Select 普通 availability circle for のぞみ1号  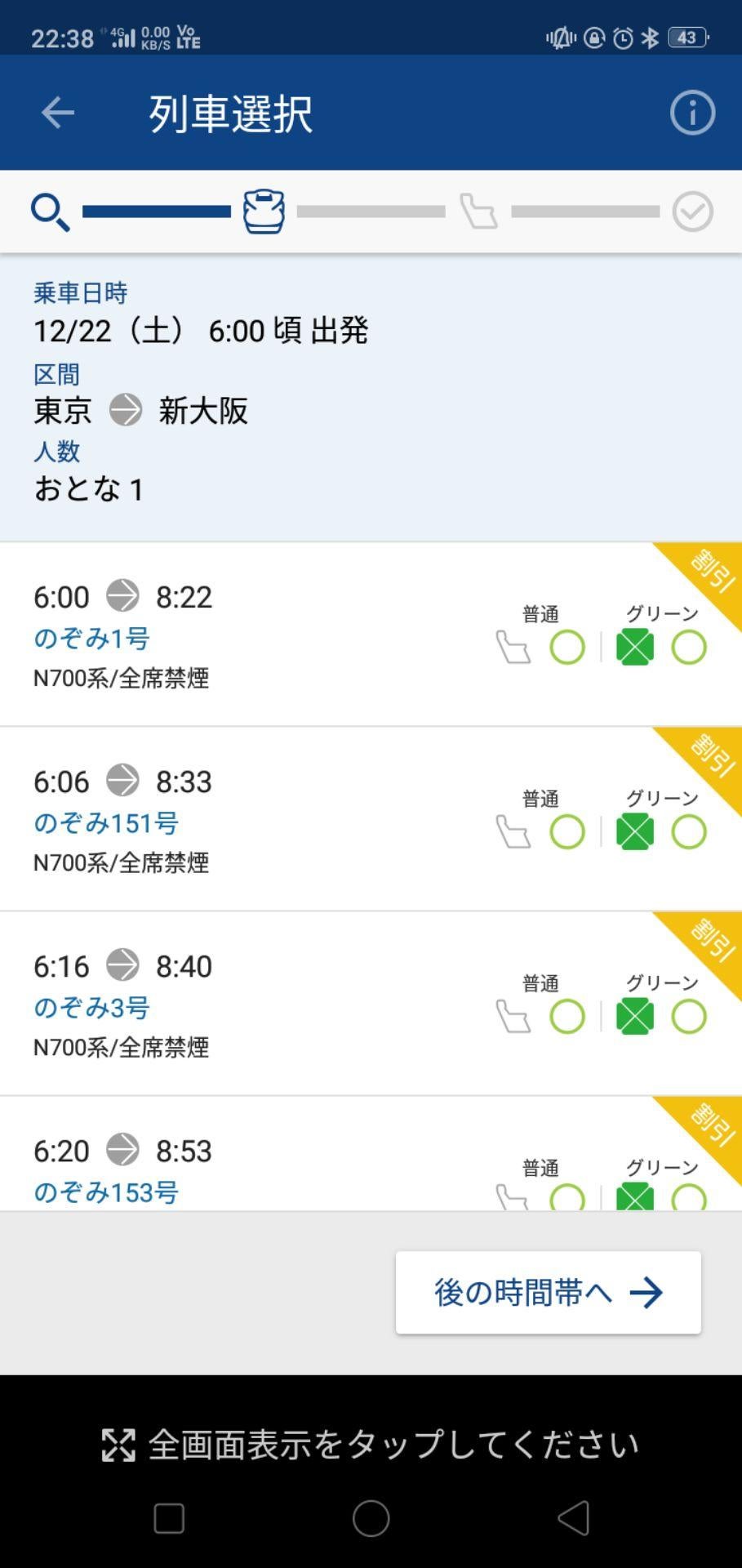click(567, 647)
